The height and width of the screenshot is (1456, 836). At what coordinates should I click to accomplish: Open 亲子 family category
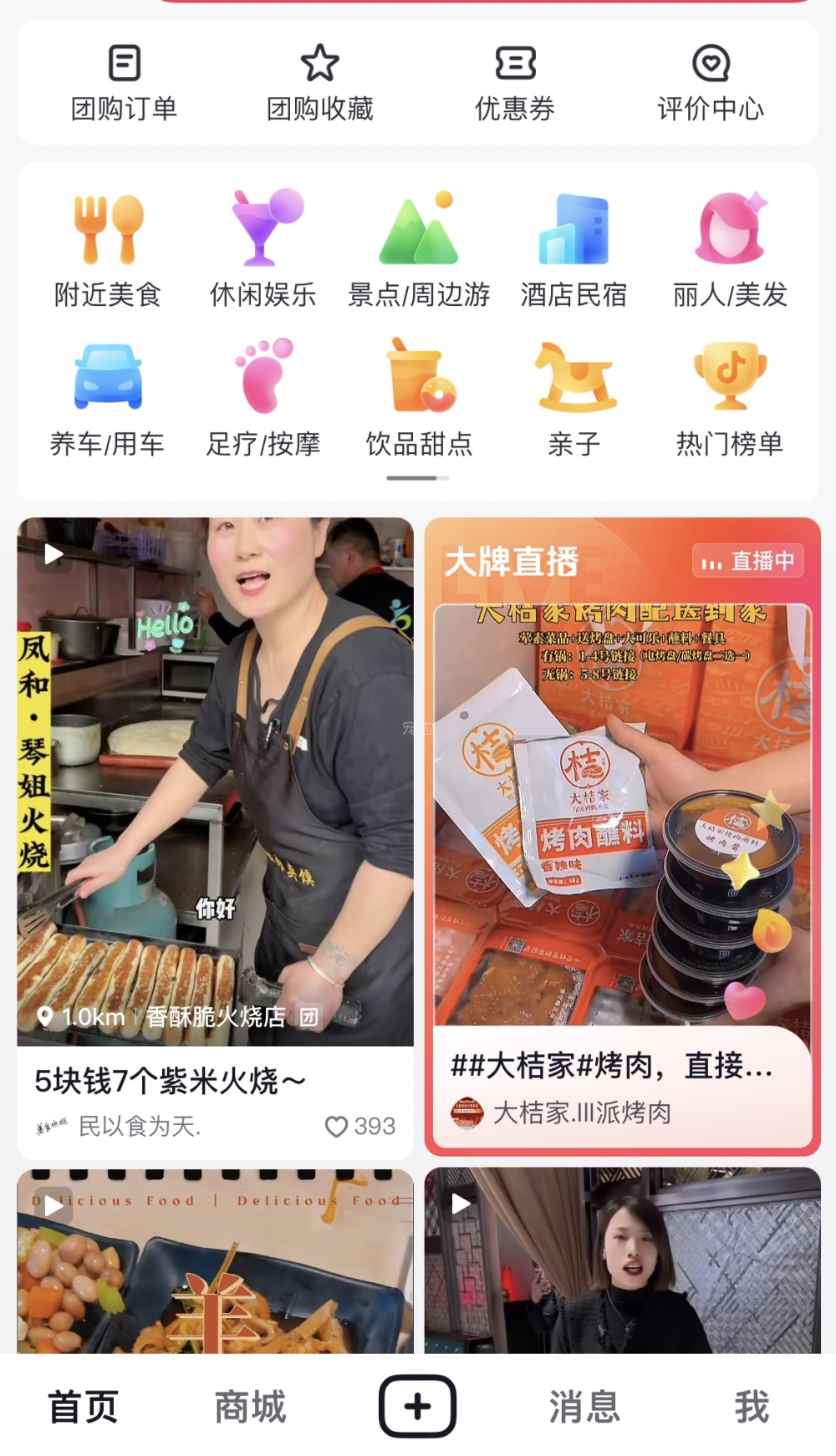pos(573,398)
